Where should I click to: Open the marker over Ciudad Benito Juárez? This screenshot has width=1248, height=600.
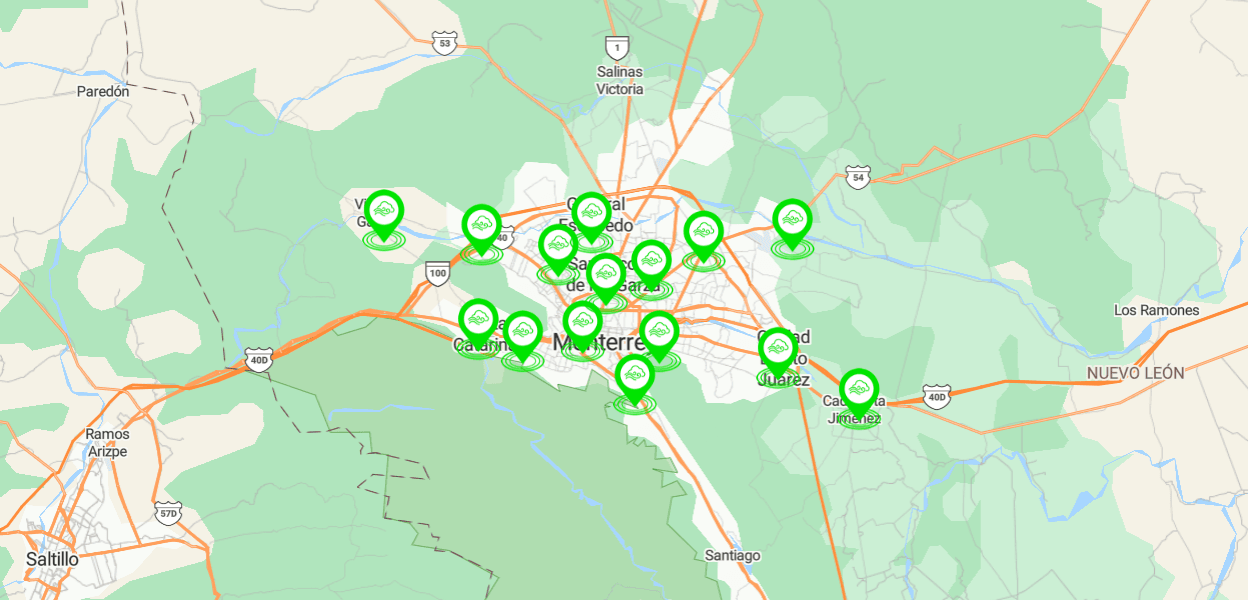(x=777, y=346)
